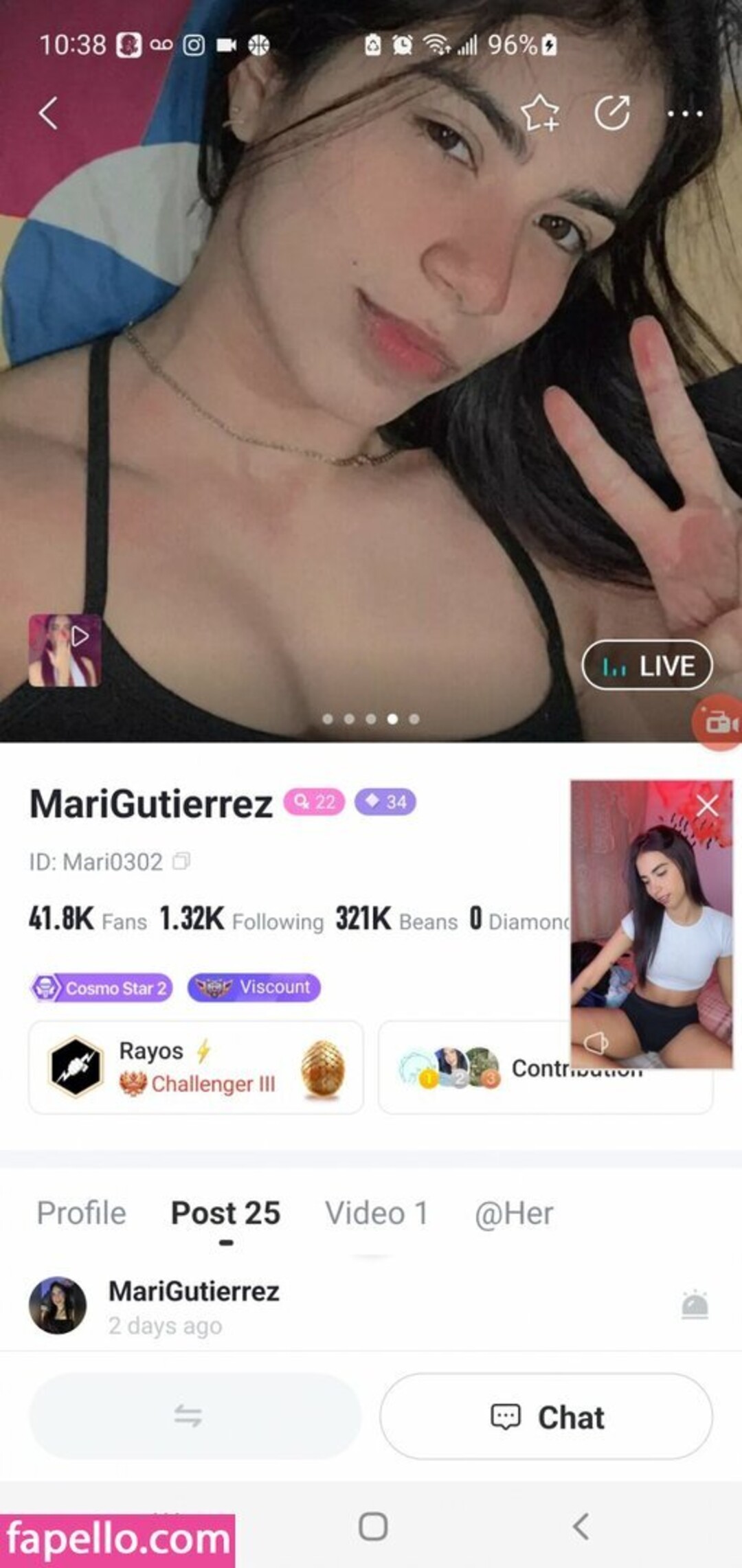Share this profile
Image resolution: width=742 pixels, height=1568 pixels.
[612, 113]
